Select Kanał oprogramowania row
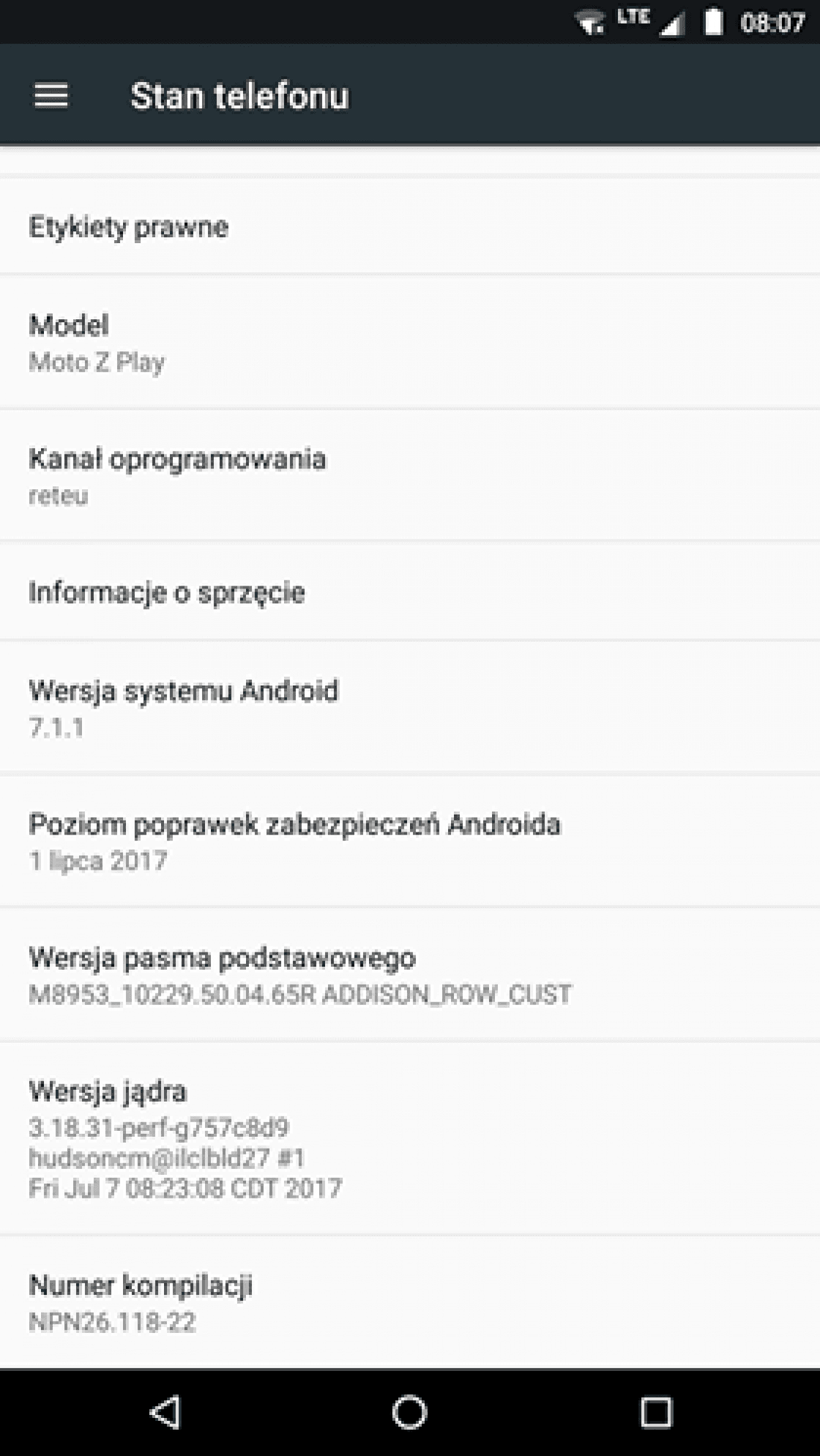820x1456 pixels. [410, 475]
